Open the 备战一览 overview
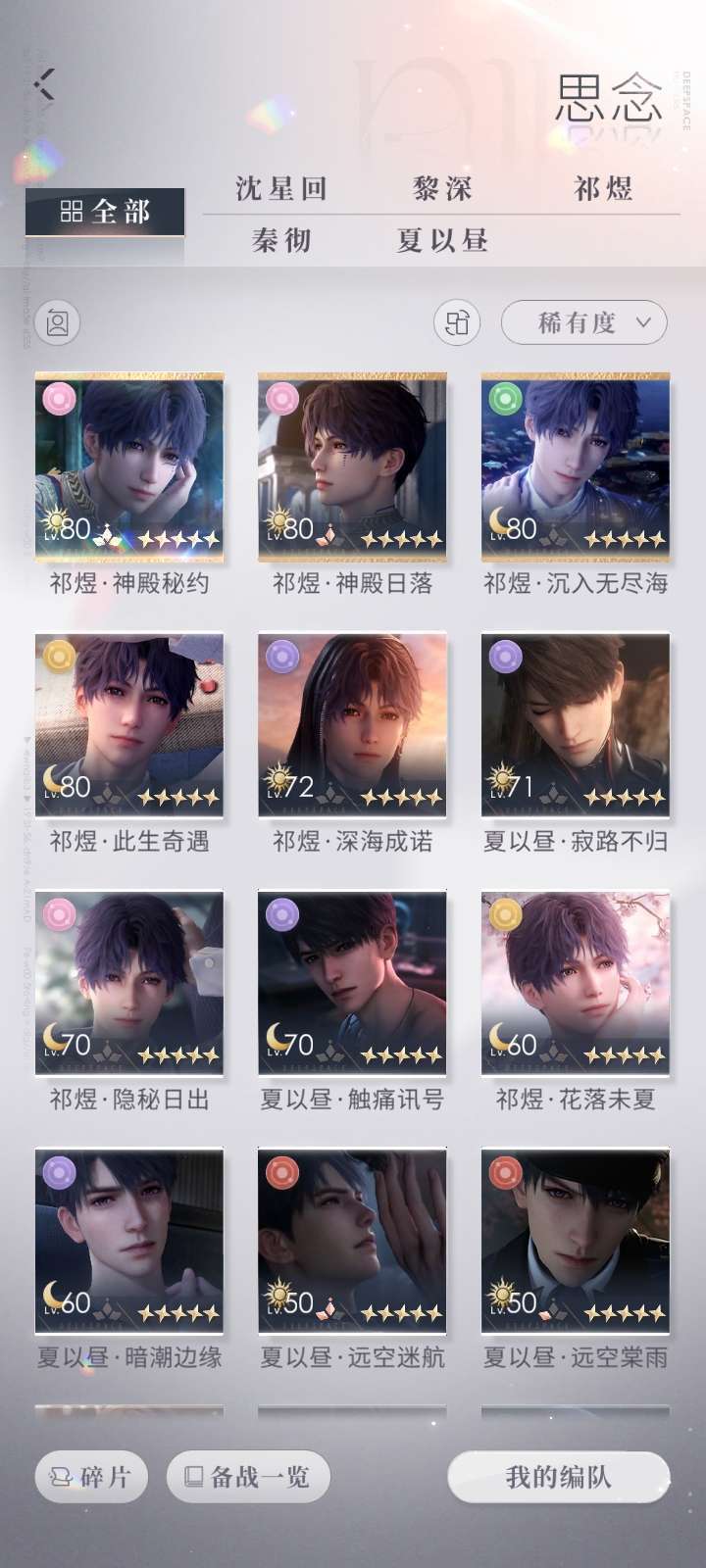Screen dimensions: 706x1568 [x=247, y=1476]
